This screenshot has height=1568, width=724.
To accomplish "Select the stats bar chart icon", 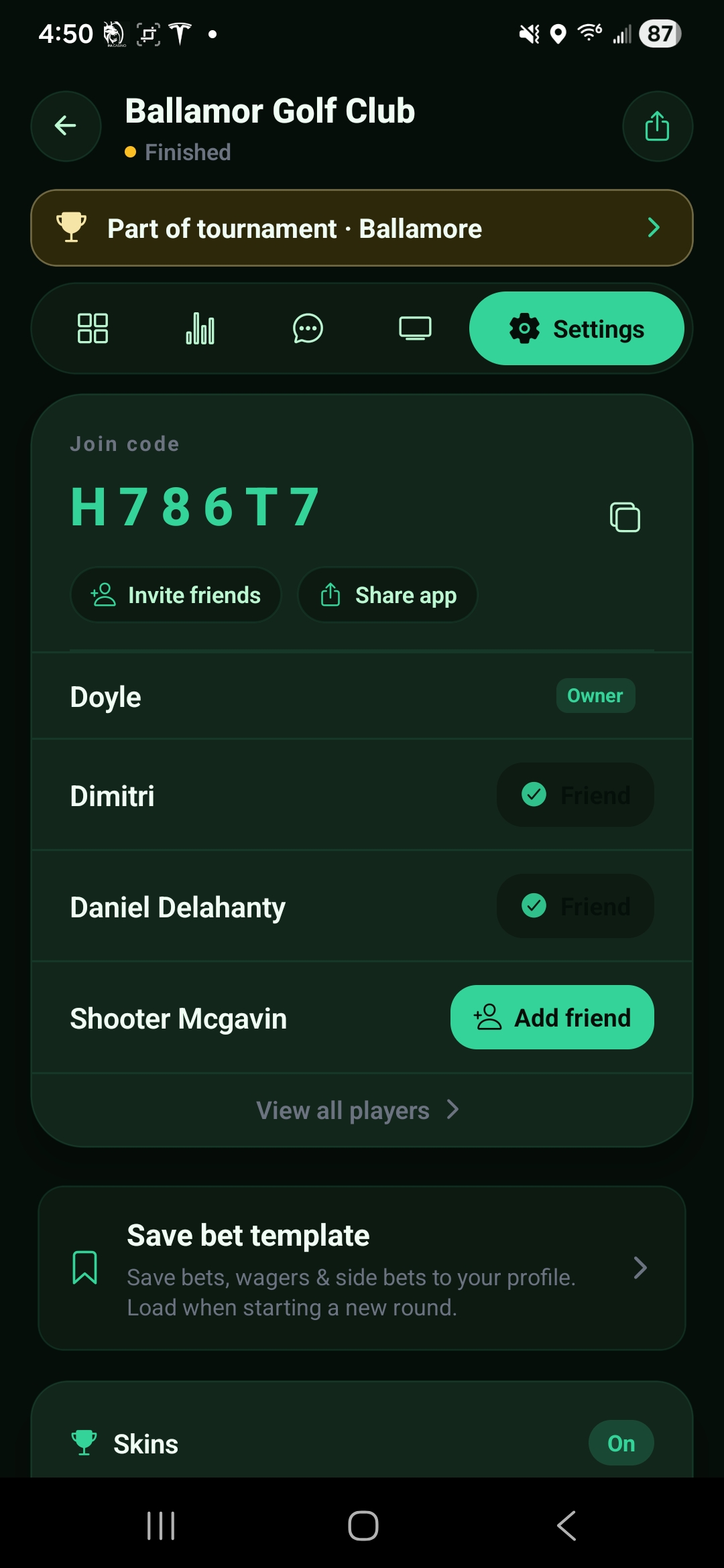I will [200, 328].
